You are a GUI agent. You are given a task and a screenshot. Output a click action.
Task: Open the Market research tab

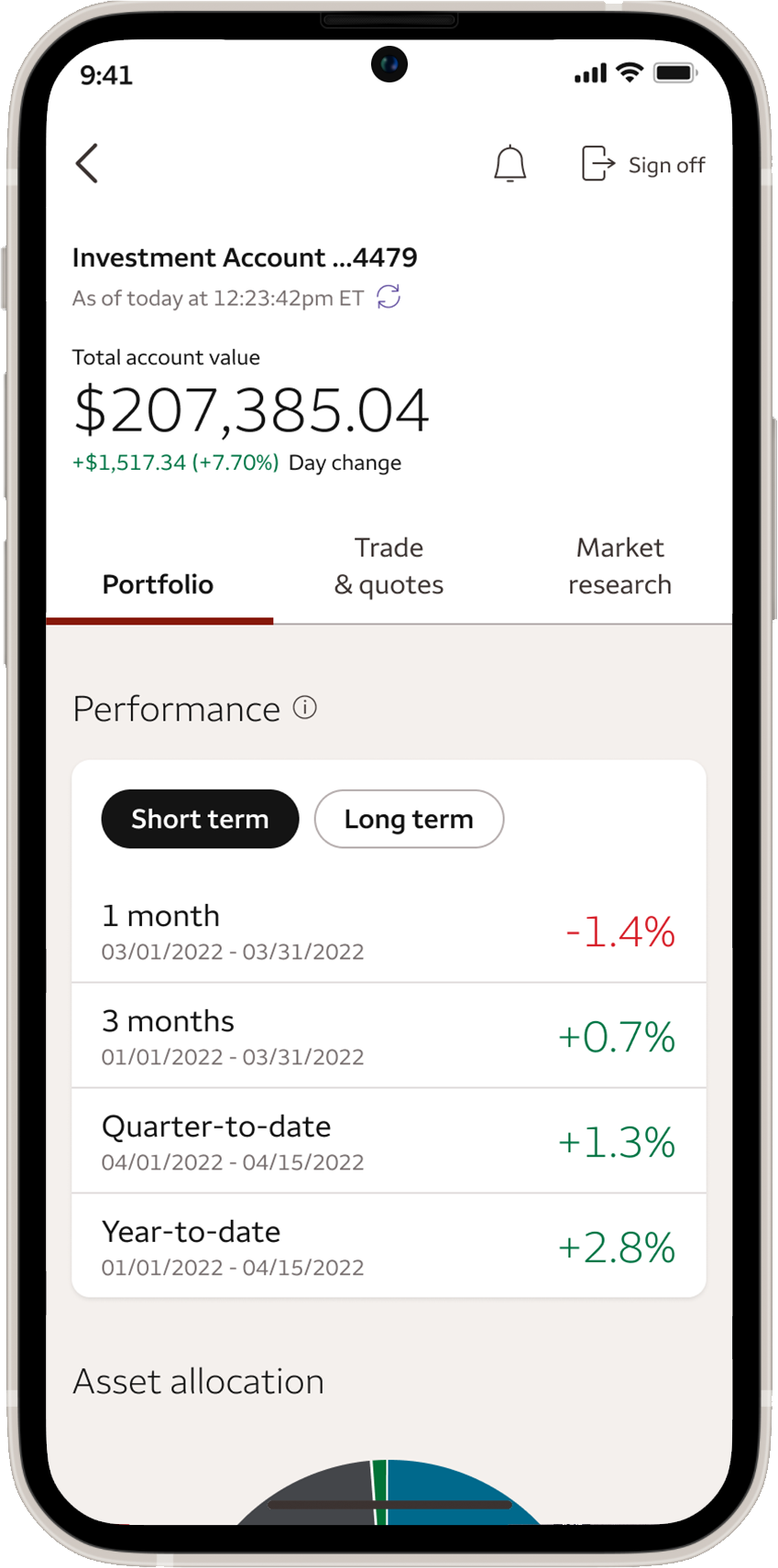pos(619,566)
